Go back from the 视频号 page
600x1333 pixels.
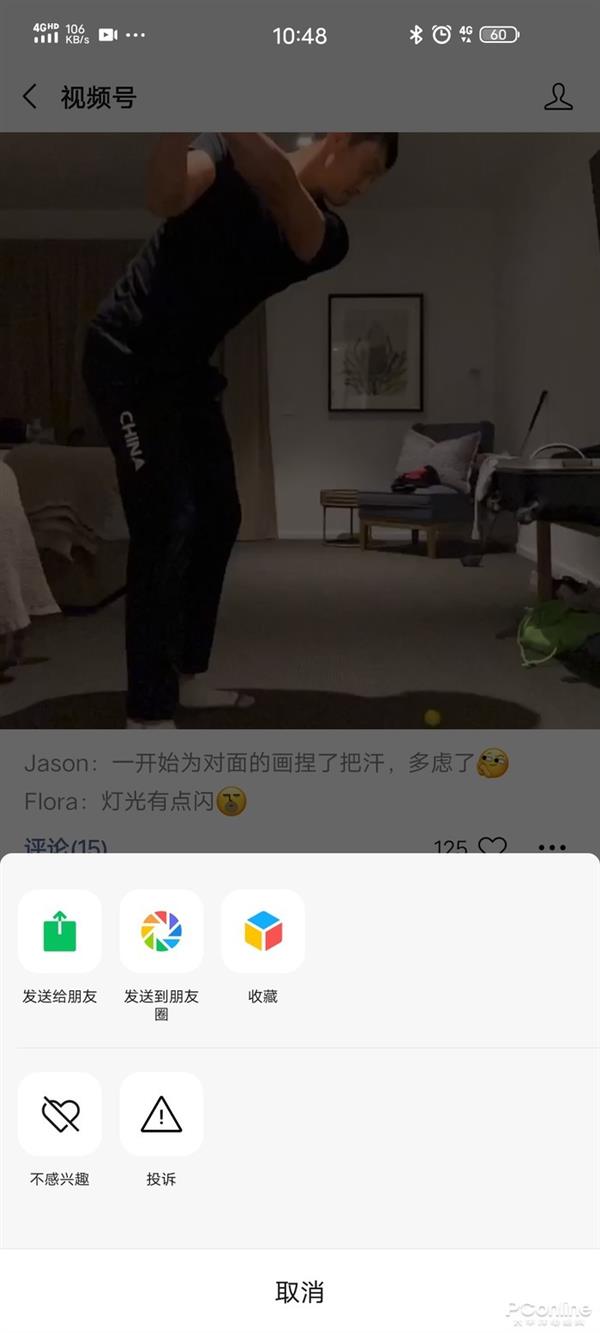pyautogui.click(x=30, y=97)
